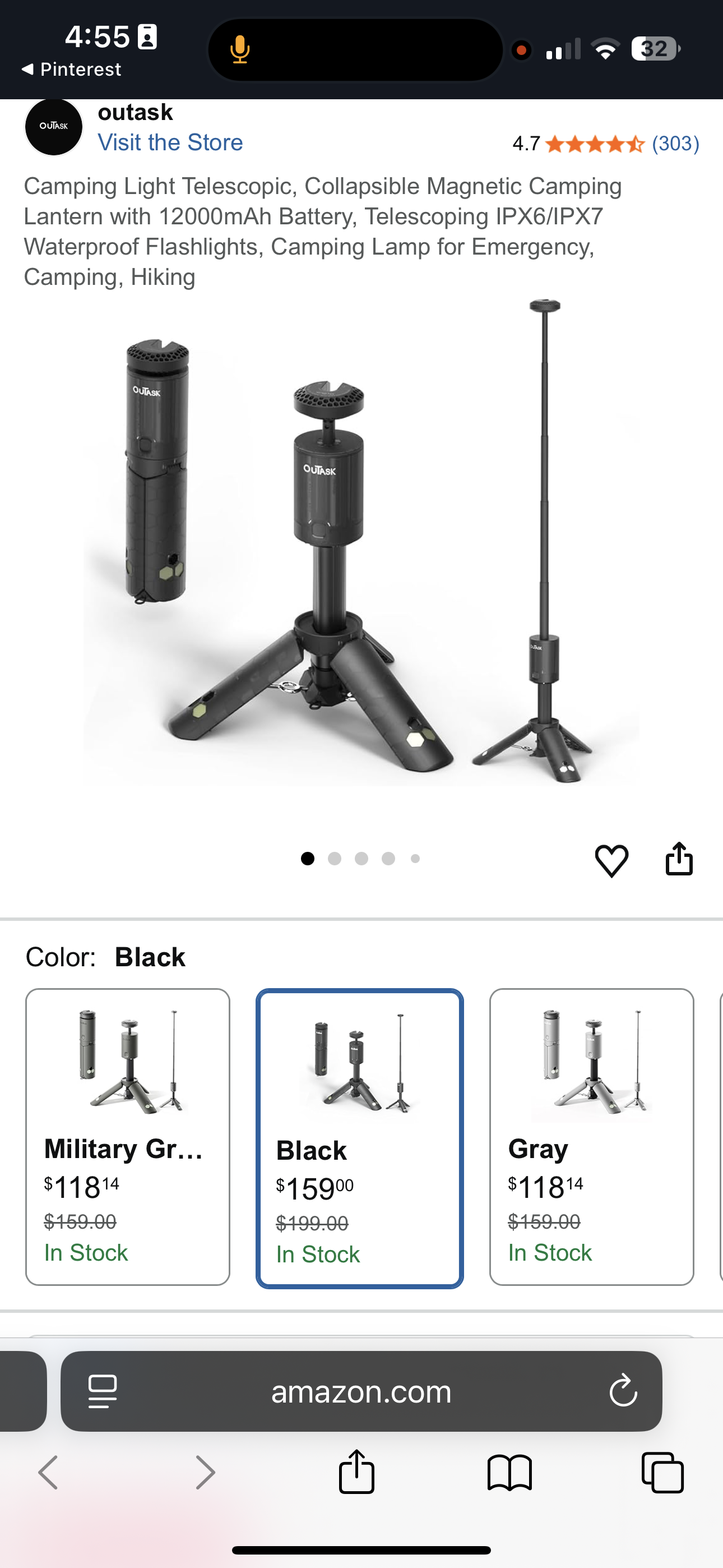Open the main product image
723x1568 pixels.
361,542
